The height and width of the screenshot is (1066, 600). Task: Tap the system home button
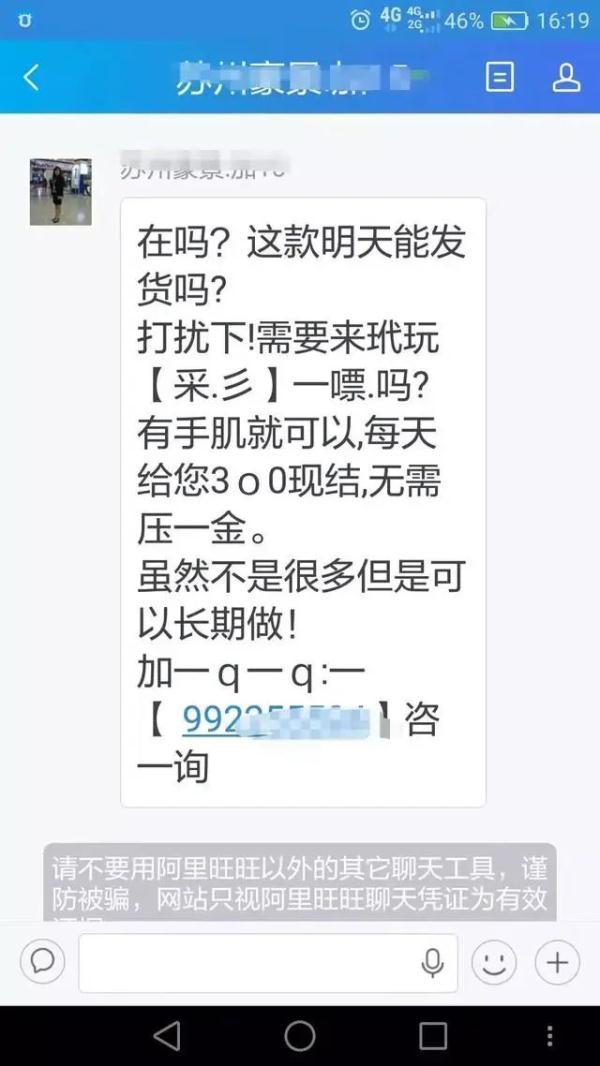click(x=300, y=1036)
